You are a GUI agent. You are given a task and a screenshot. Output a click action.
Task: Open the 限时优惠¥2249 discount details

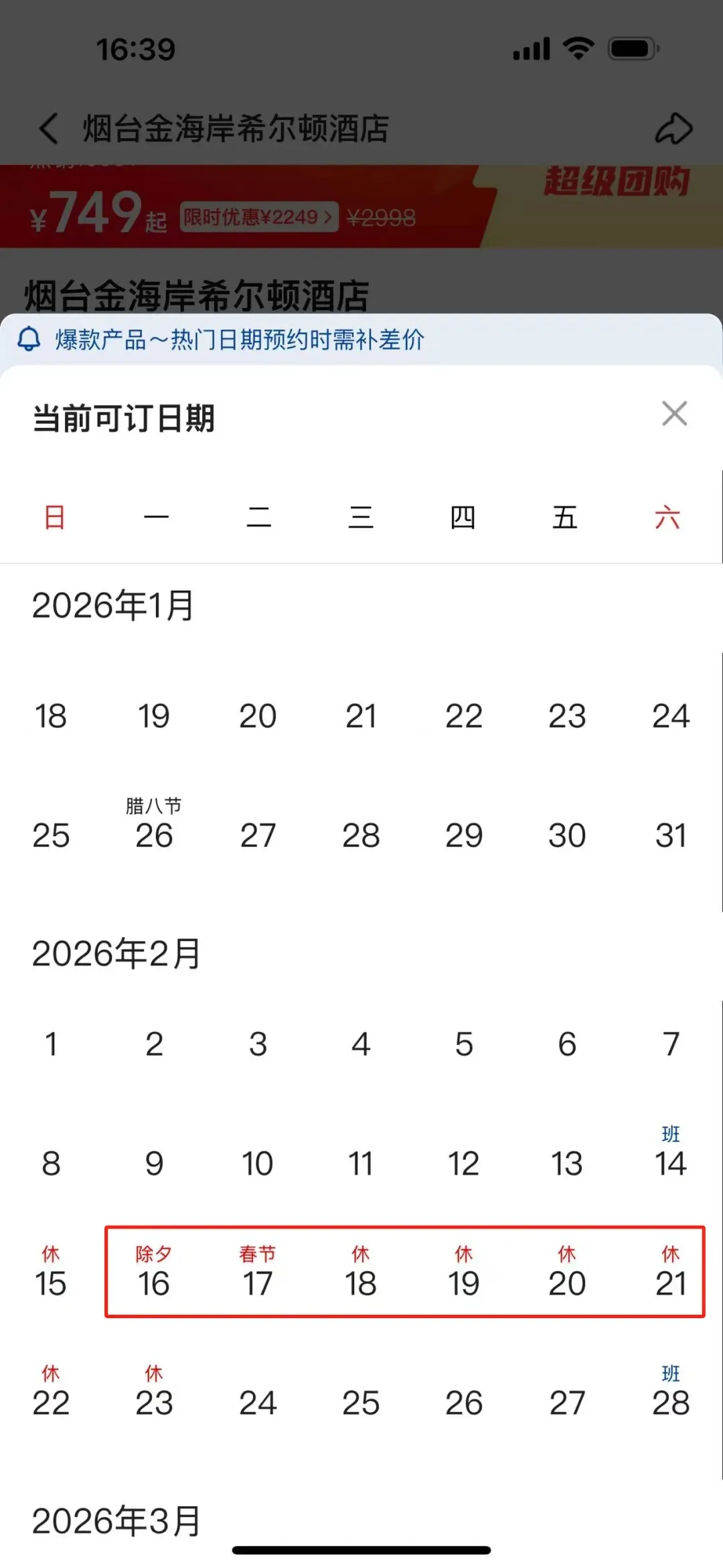(x=259, y=217)
